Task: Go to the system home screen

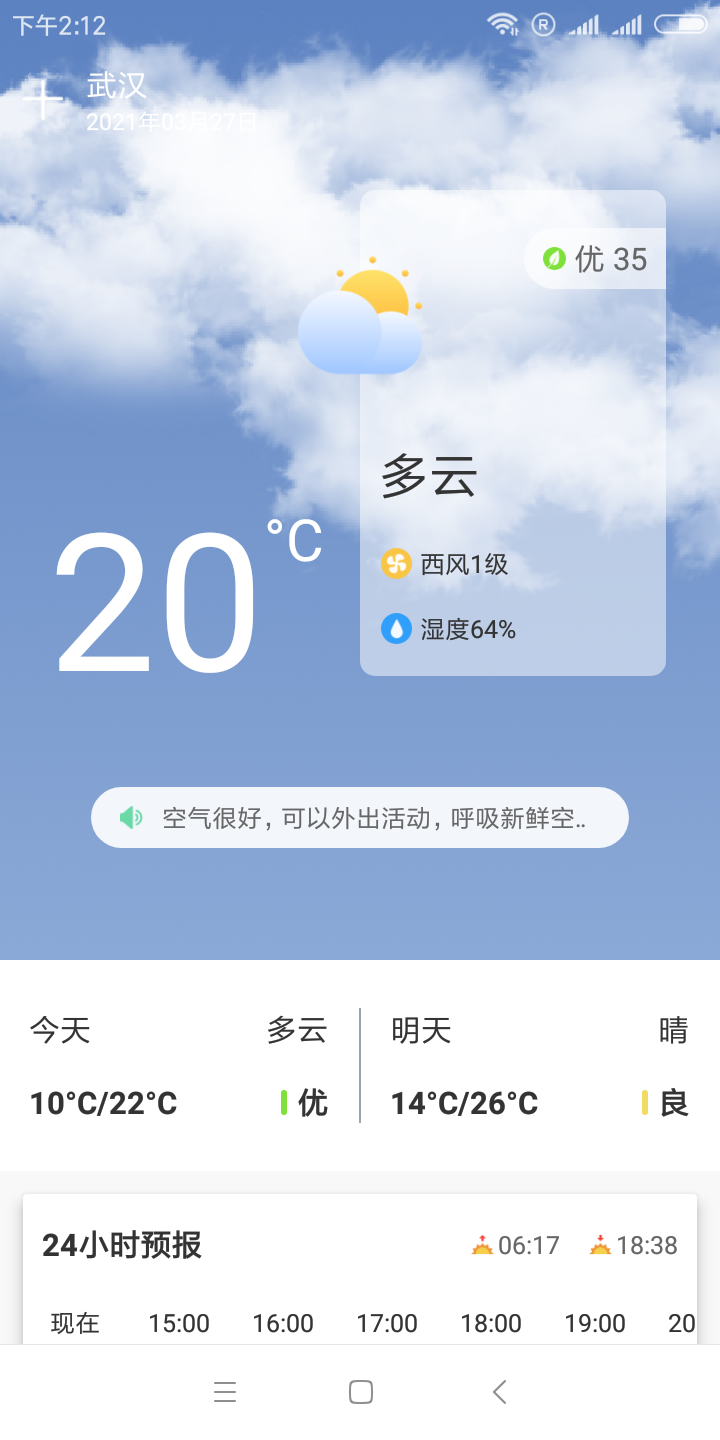Action: point(360,1392)
